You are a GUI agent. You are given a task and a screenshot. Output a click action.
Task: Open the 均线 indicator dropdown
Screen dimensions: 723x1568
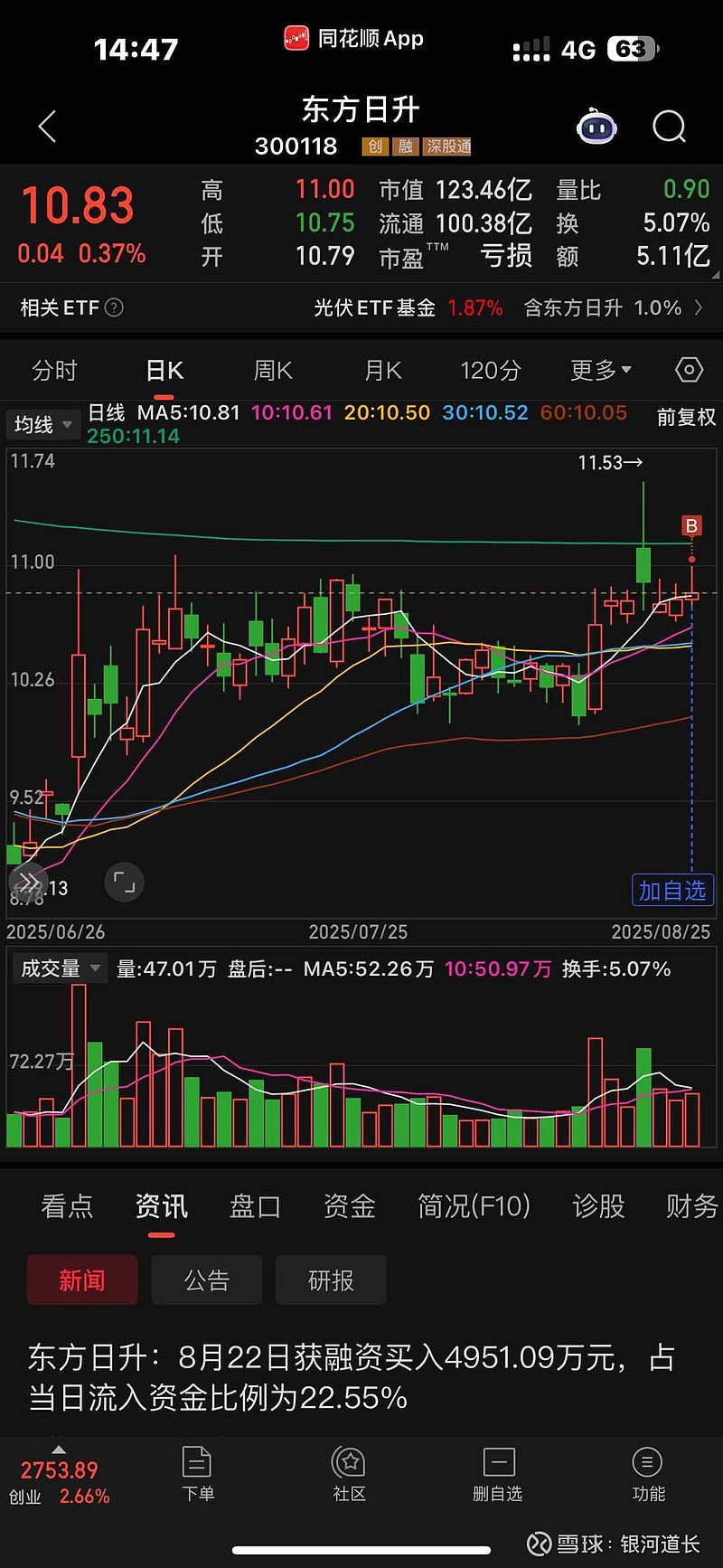(x=42, y=424)
